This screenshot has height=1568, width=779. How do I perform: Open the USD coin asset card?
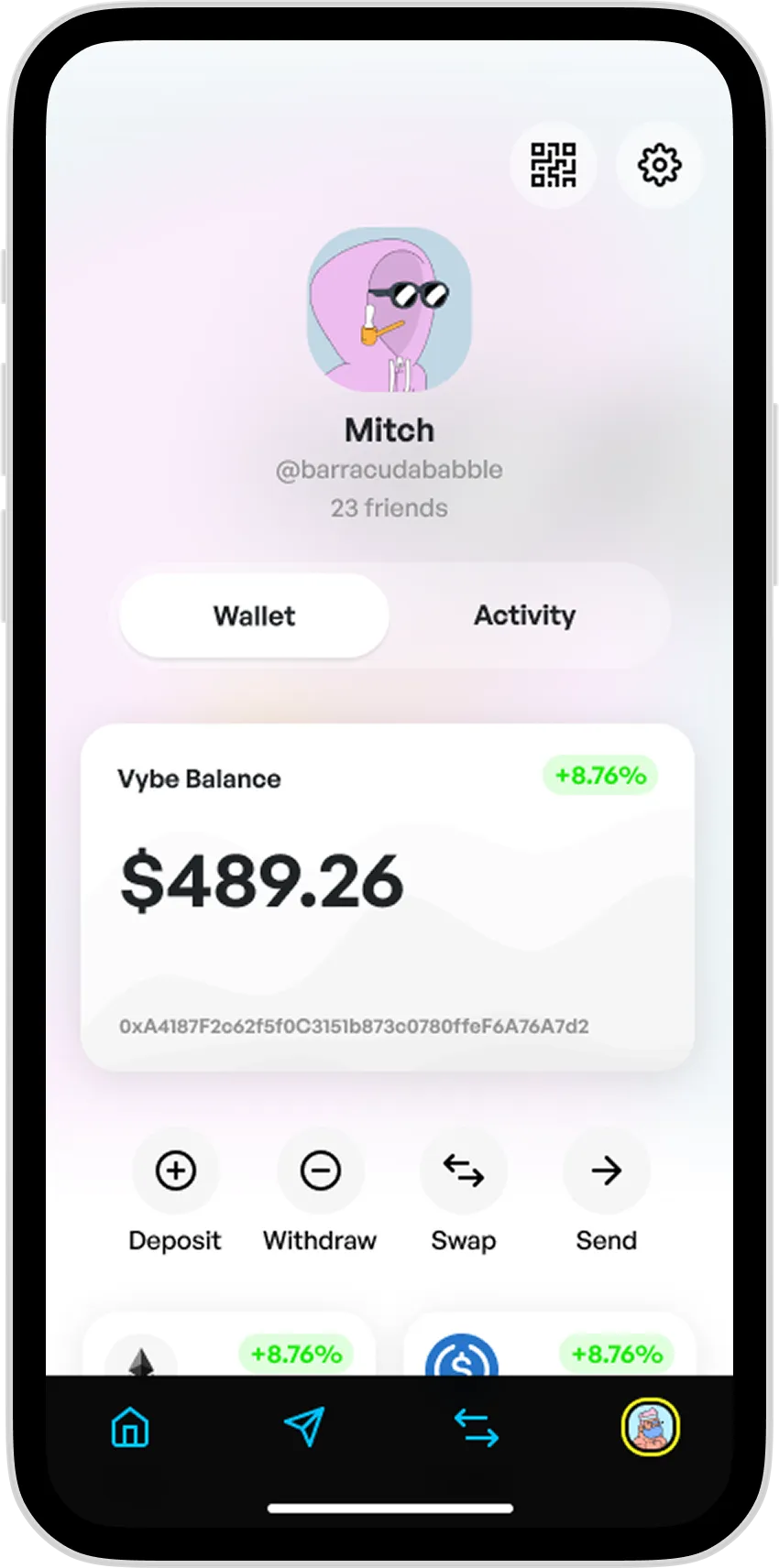pyautogui.click(x=550, y=1346)
